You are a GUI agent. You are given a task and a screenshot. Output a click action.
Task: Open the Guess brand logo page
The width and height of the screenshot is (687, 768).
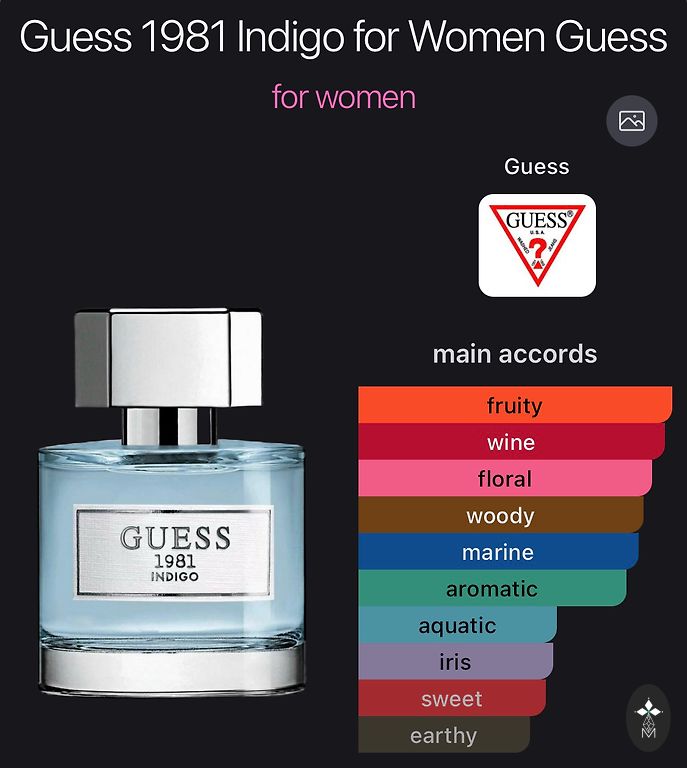tap(537, 245)
